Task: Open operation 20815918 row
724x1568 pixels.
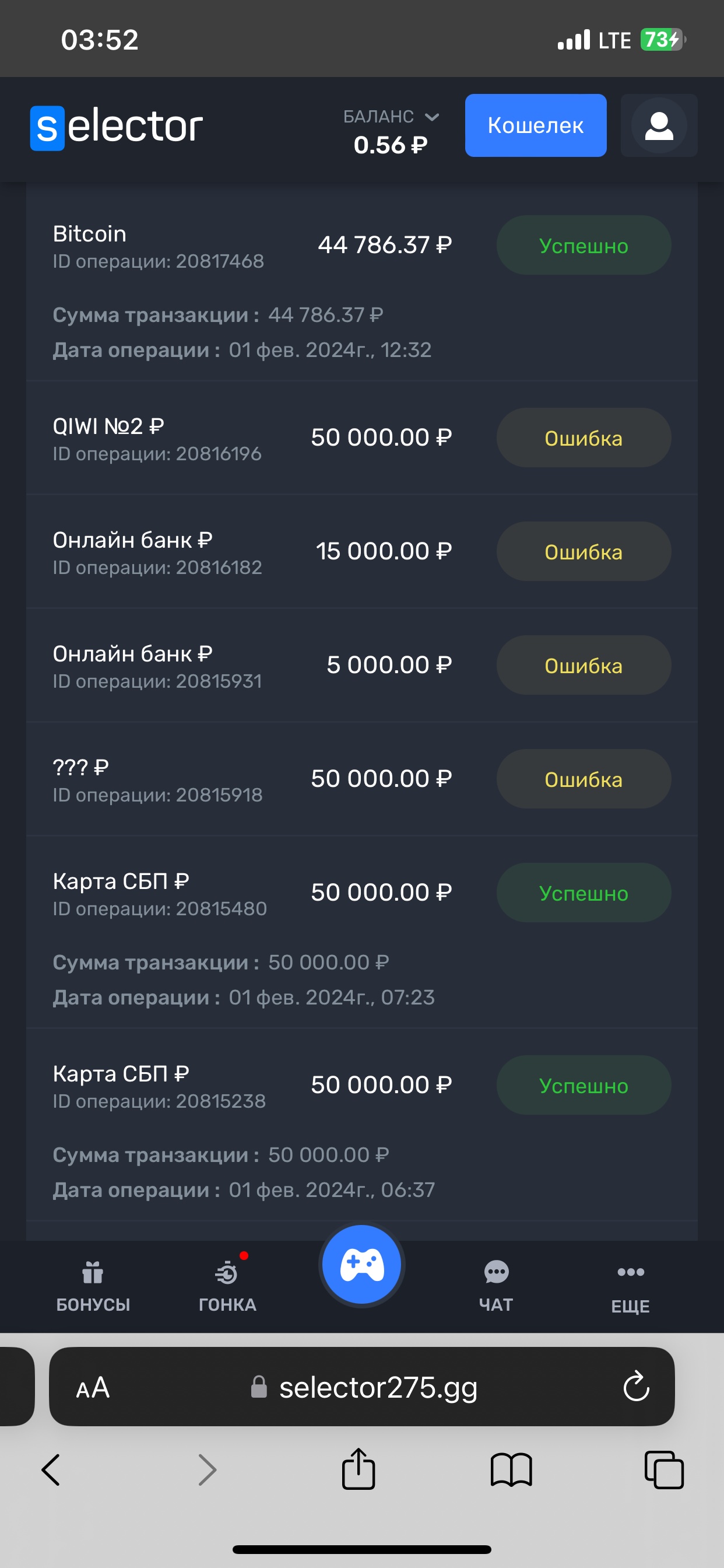Action: pos(362,779)
